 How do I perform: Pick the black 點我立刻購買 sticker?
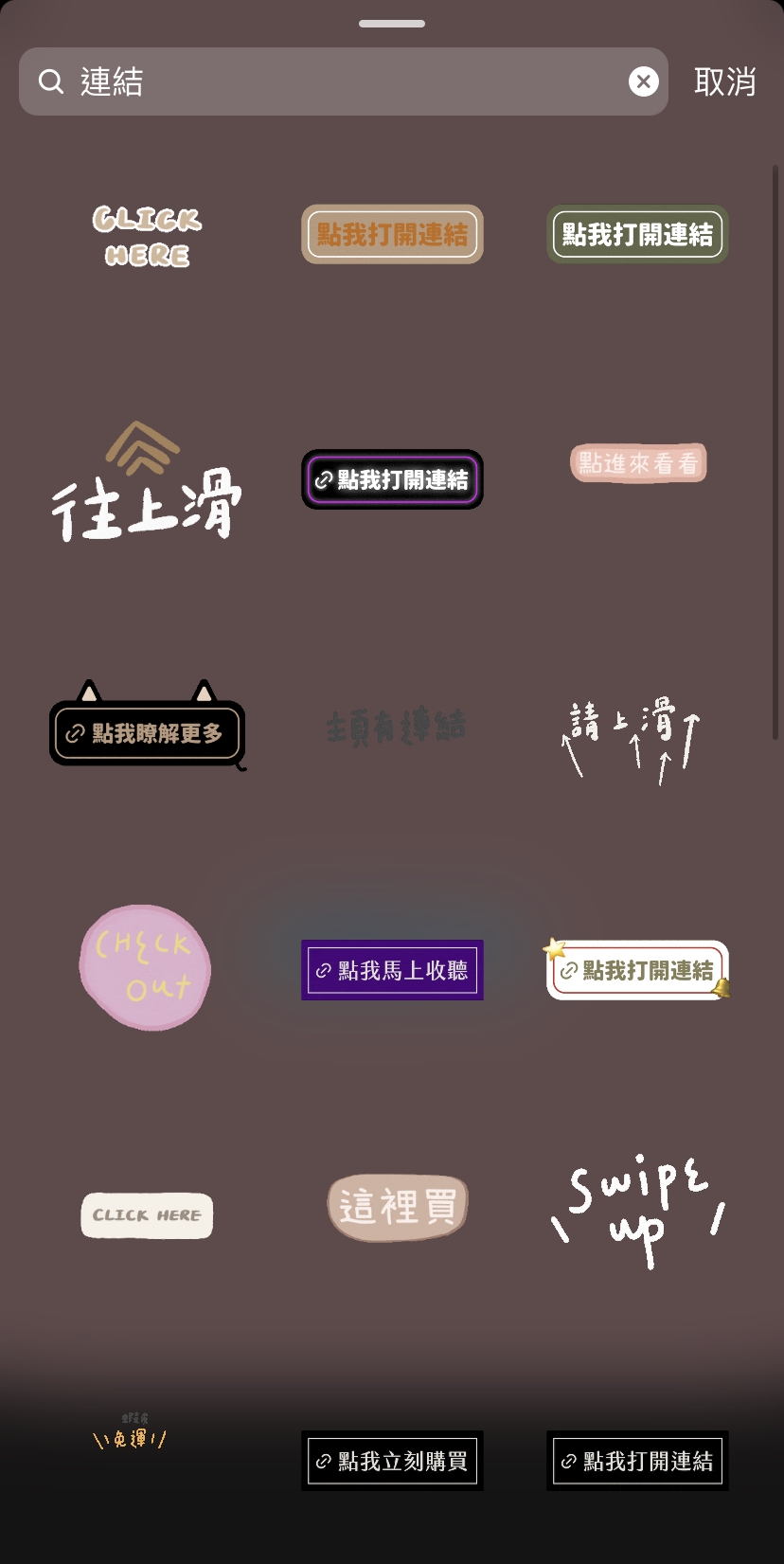tap(392, 1460)
